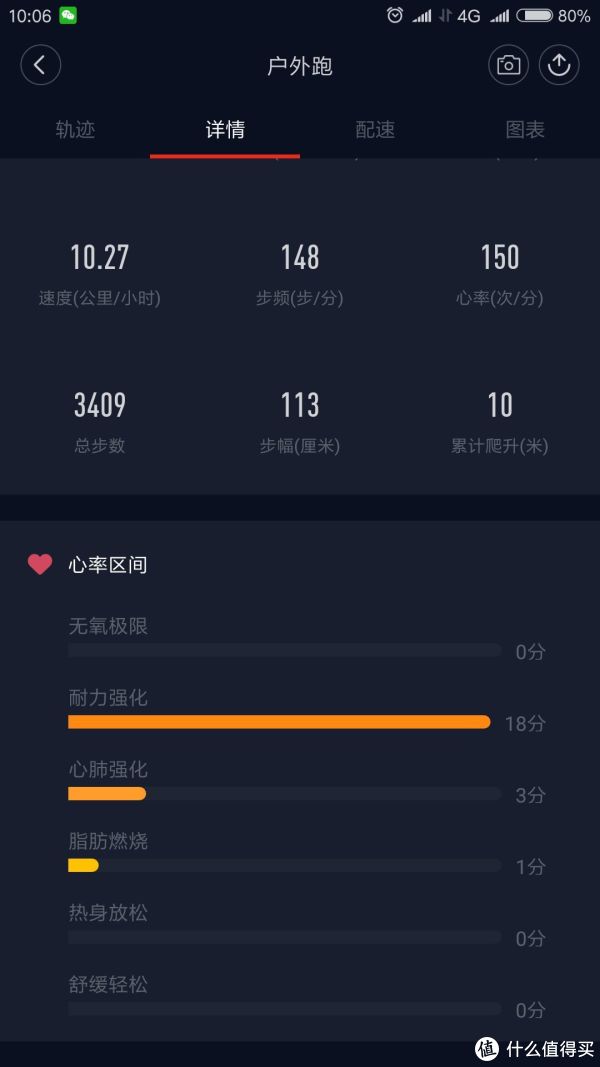Share this outdoor run record

click(x=559, y=65)
